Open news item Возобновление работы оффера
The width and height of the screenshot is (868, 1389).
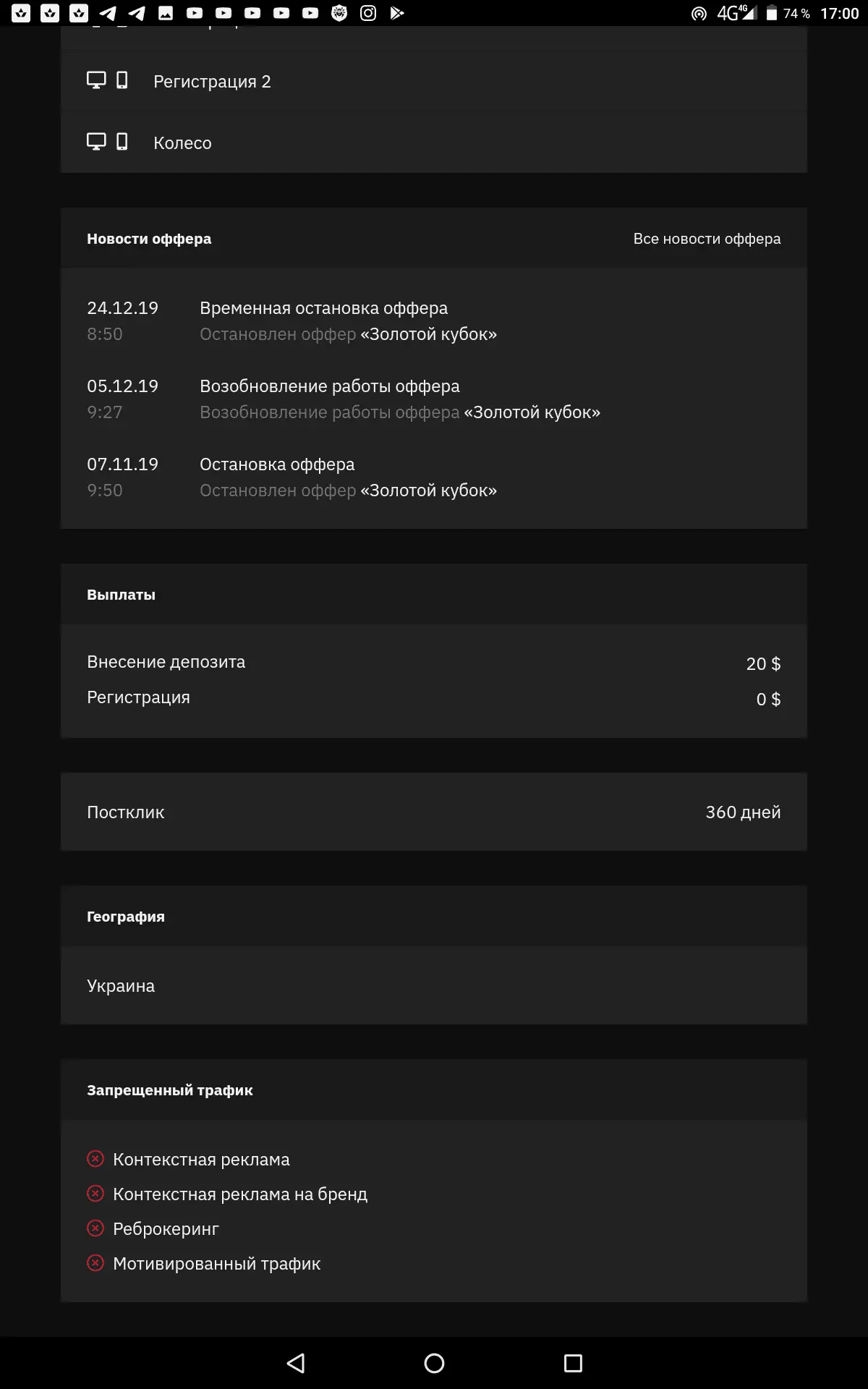coord(329,387)
